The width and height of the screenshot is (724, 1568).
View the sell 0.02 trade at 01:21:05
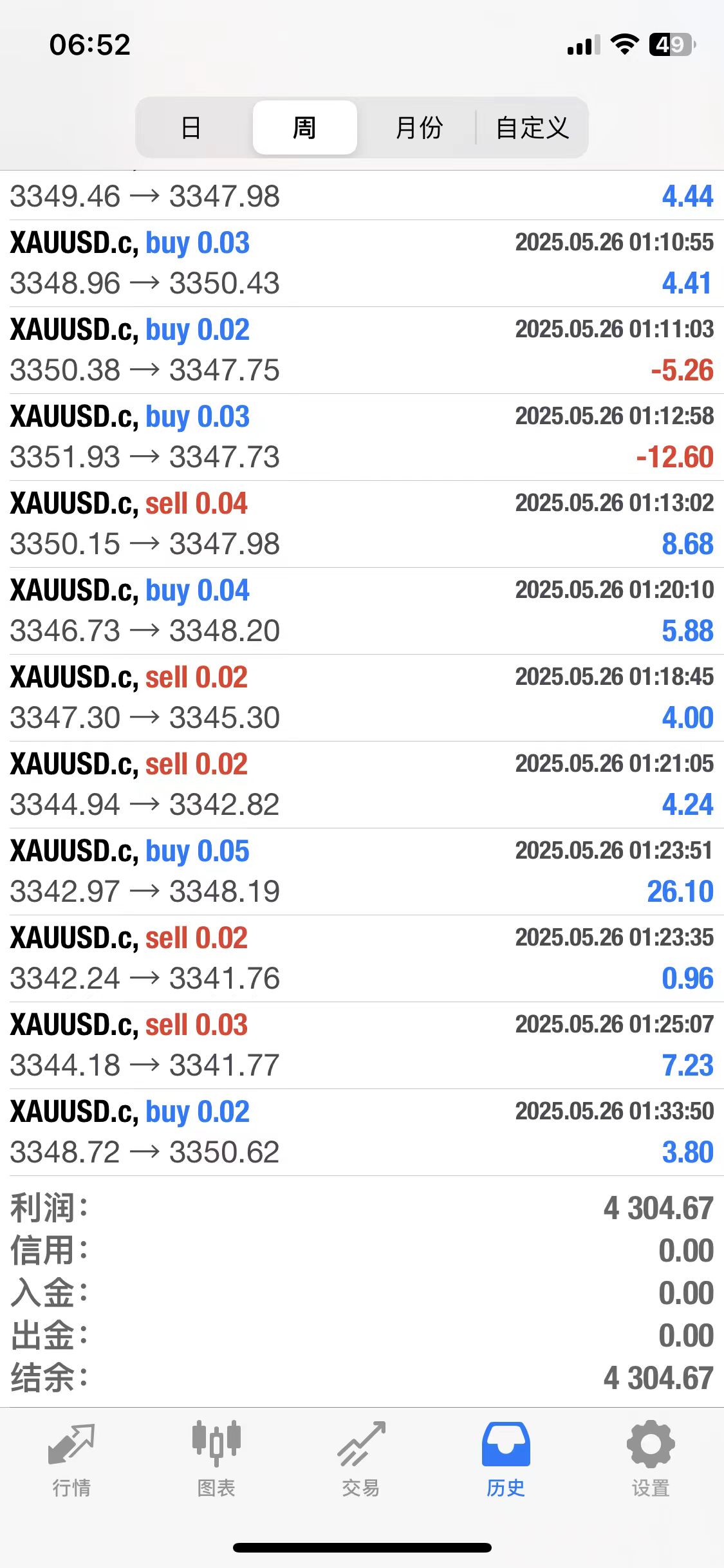[x=362, y=785]
